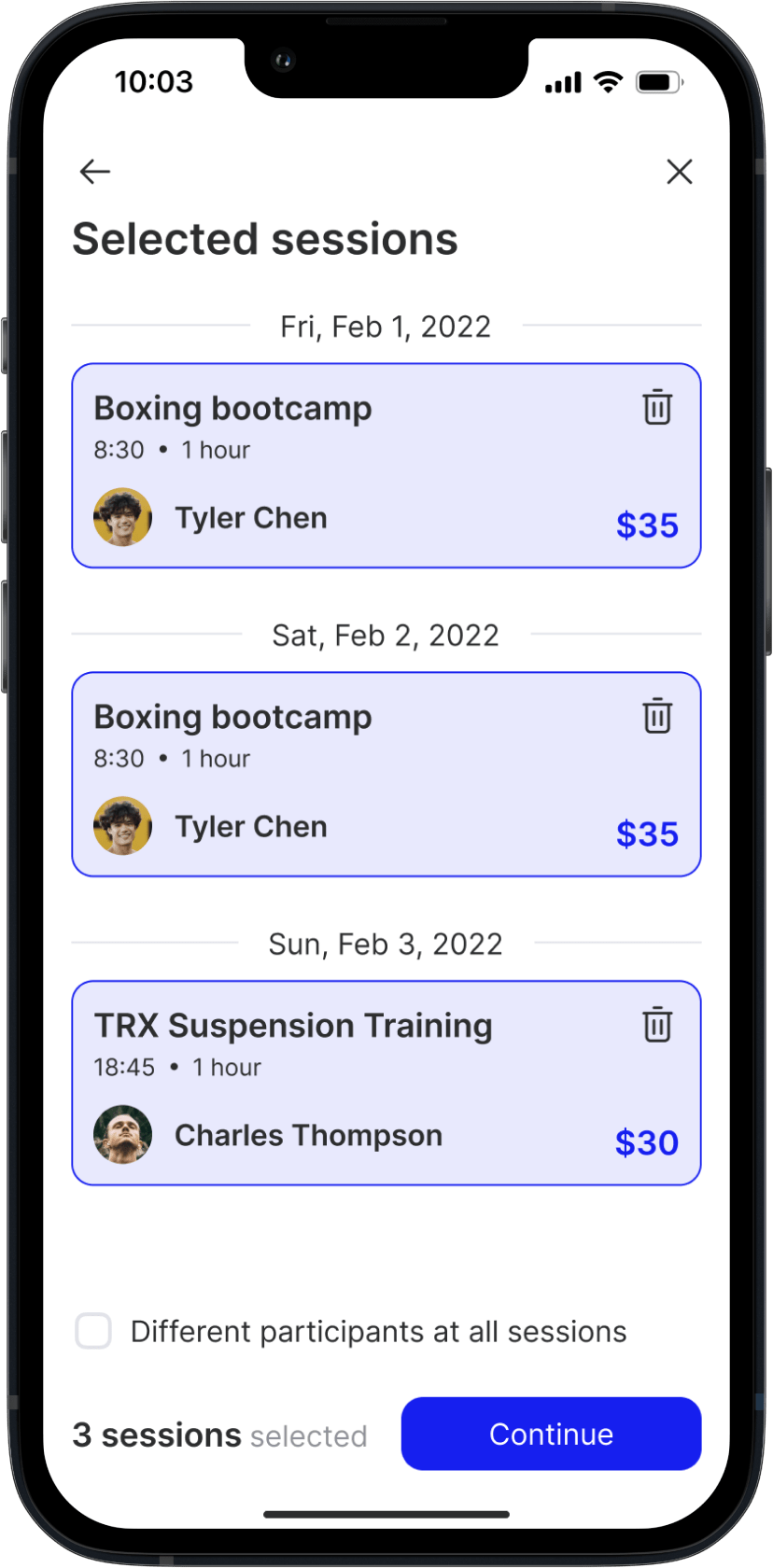Remove the Sat, Feb 2 Boxing bootcamp session
Image resolution: width=773 pixels, height=1568 pixels.
(657, 716)
